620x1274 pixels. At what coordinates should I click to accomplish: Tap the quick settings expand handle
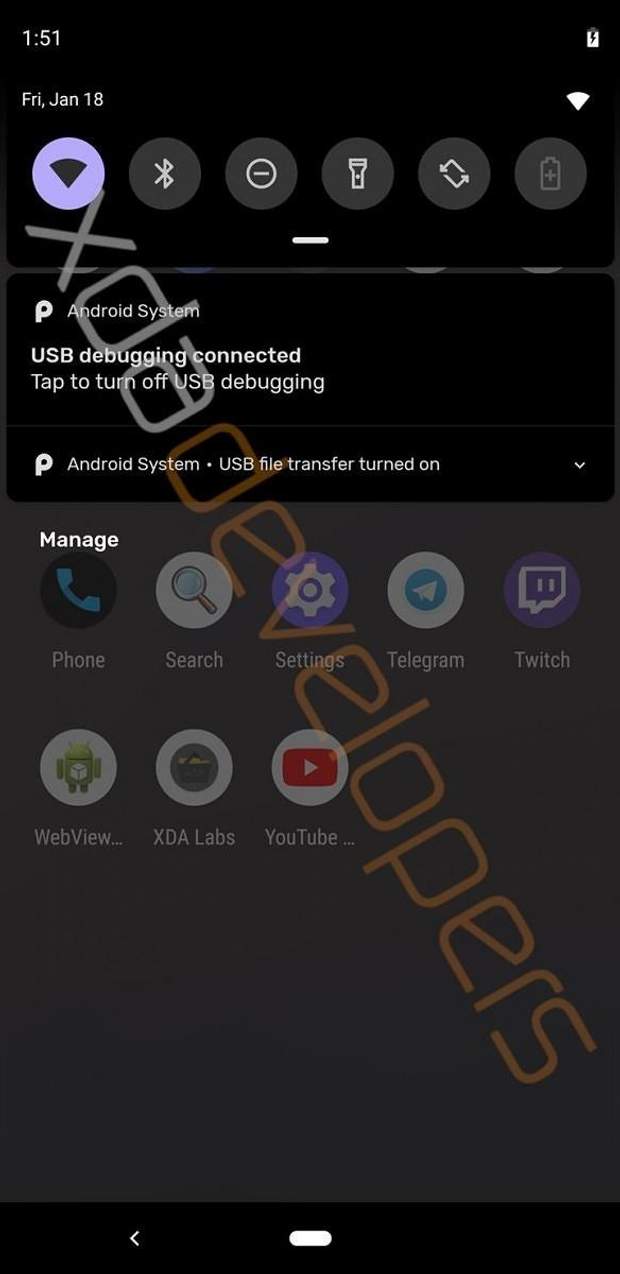[310, 240]
